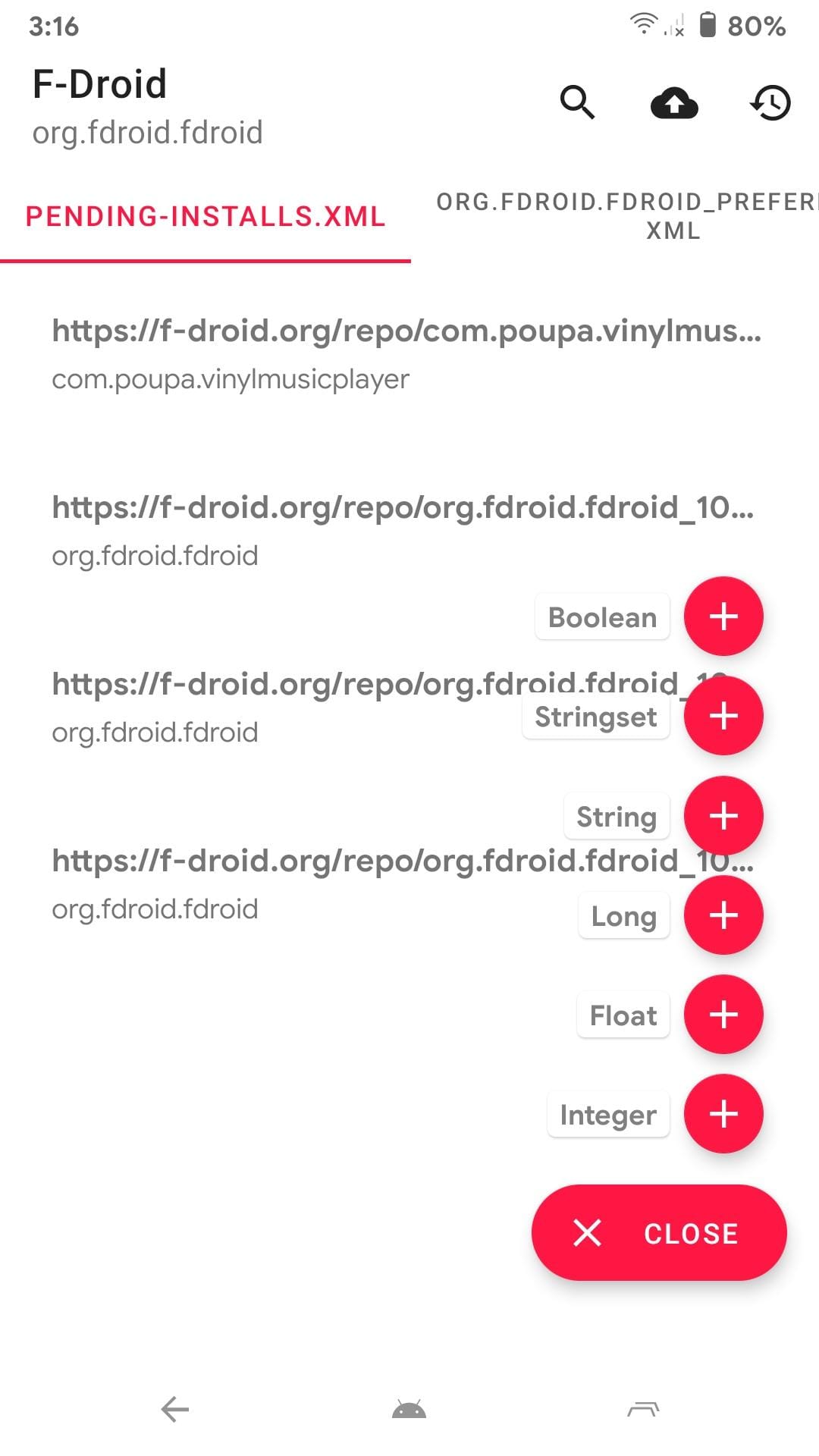Select the Boolean label chip
This screenshot has height=1456, width=819.
(x=601, y=617)
